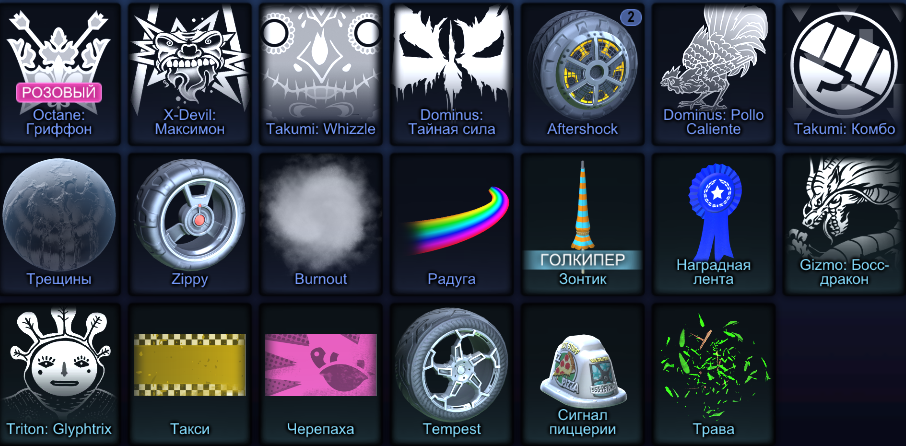Viewport: 906px width, 446px height.
Task: Pick the Aftershock wheels
Action: 582,70
